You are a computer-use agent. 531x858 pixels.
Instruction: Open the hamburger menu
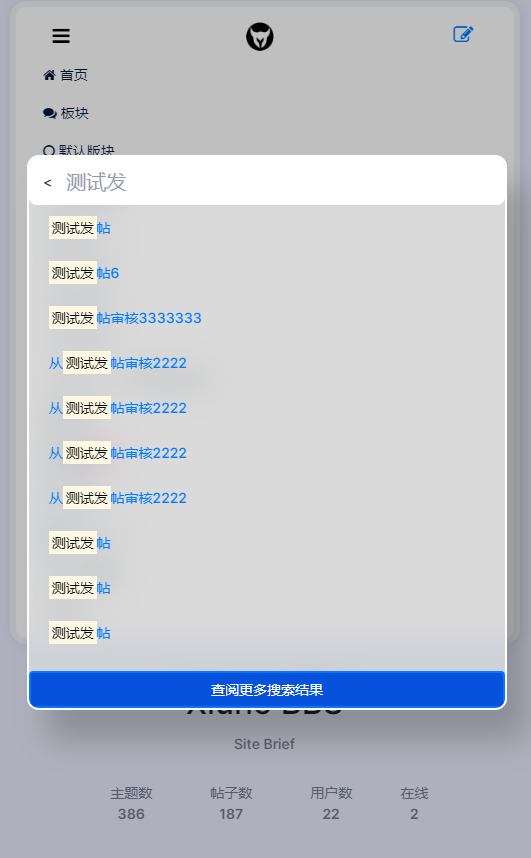pyautogui.click(x=61, y=36)
